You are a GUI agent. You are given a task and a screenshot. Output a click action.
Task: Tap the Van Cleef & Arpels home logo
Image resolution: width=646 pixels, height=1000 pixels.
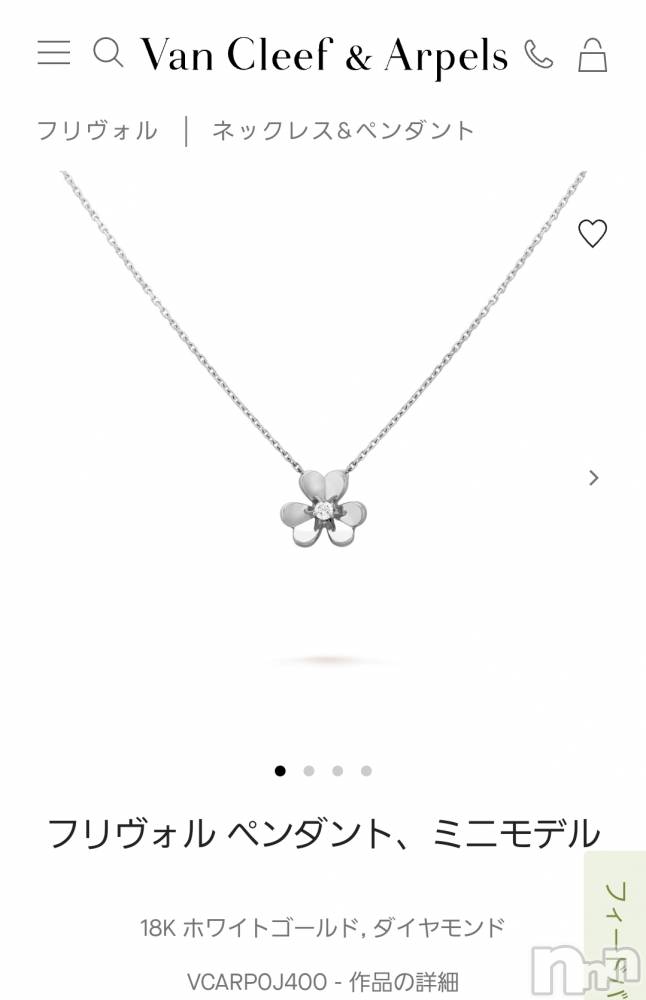[325, 55]
